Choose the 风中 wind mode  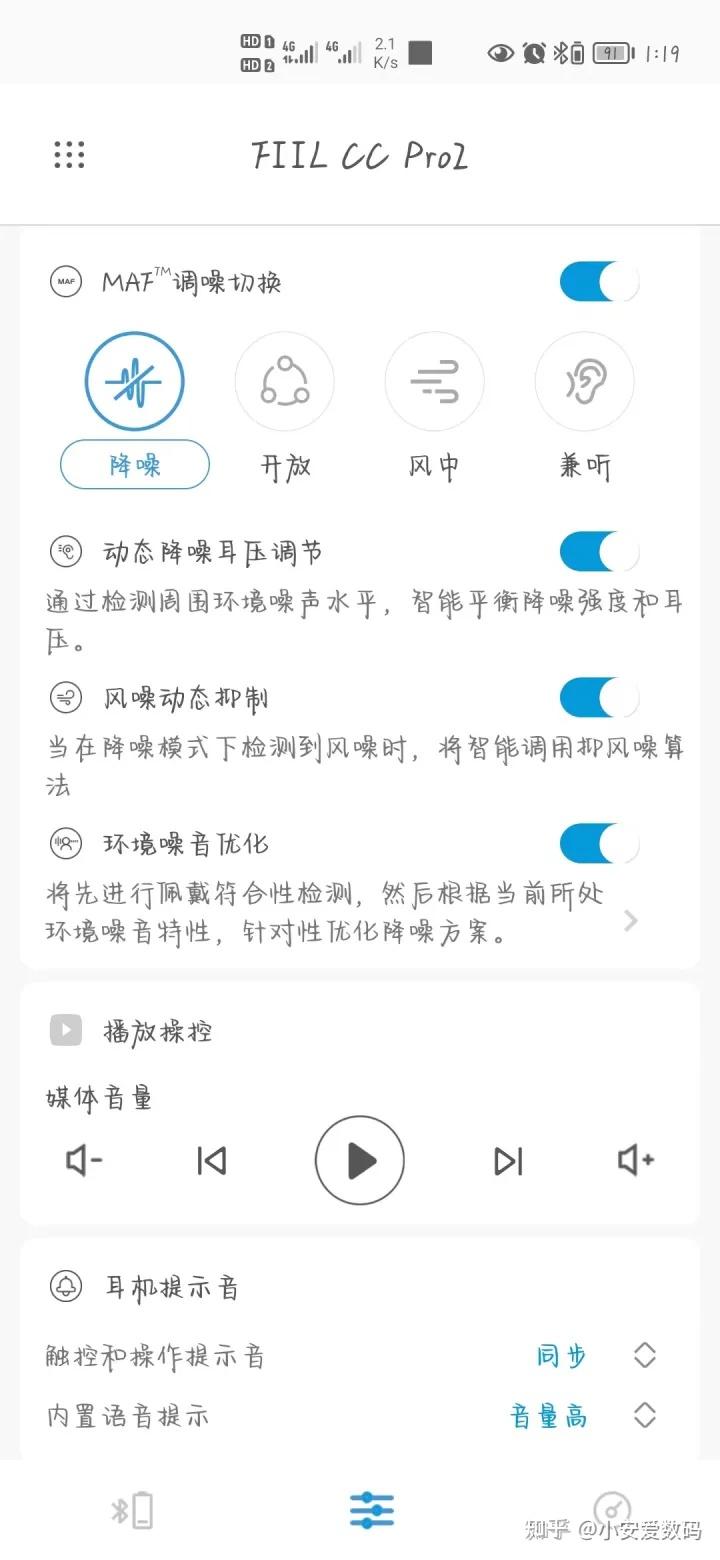[435, 381]
